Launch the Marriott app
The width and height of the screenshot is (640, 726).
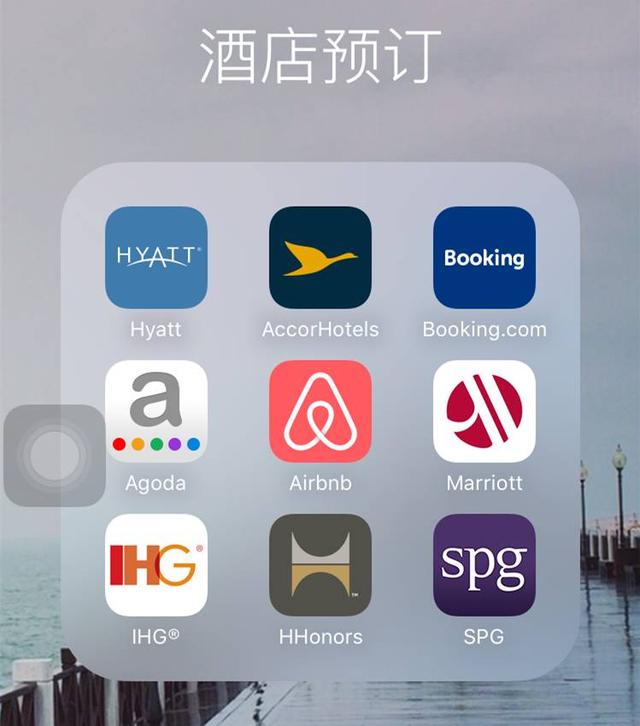tap(484, 411)
